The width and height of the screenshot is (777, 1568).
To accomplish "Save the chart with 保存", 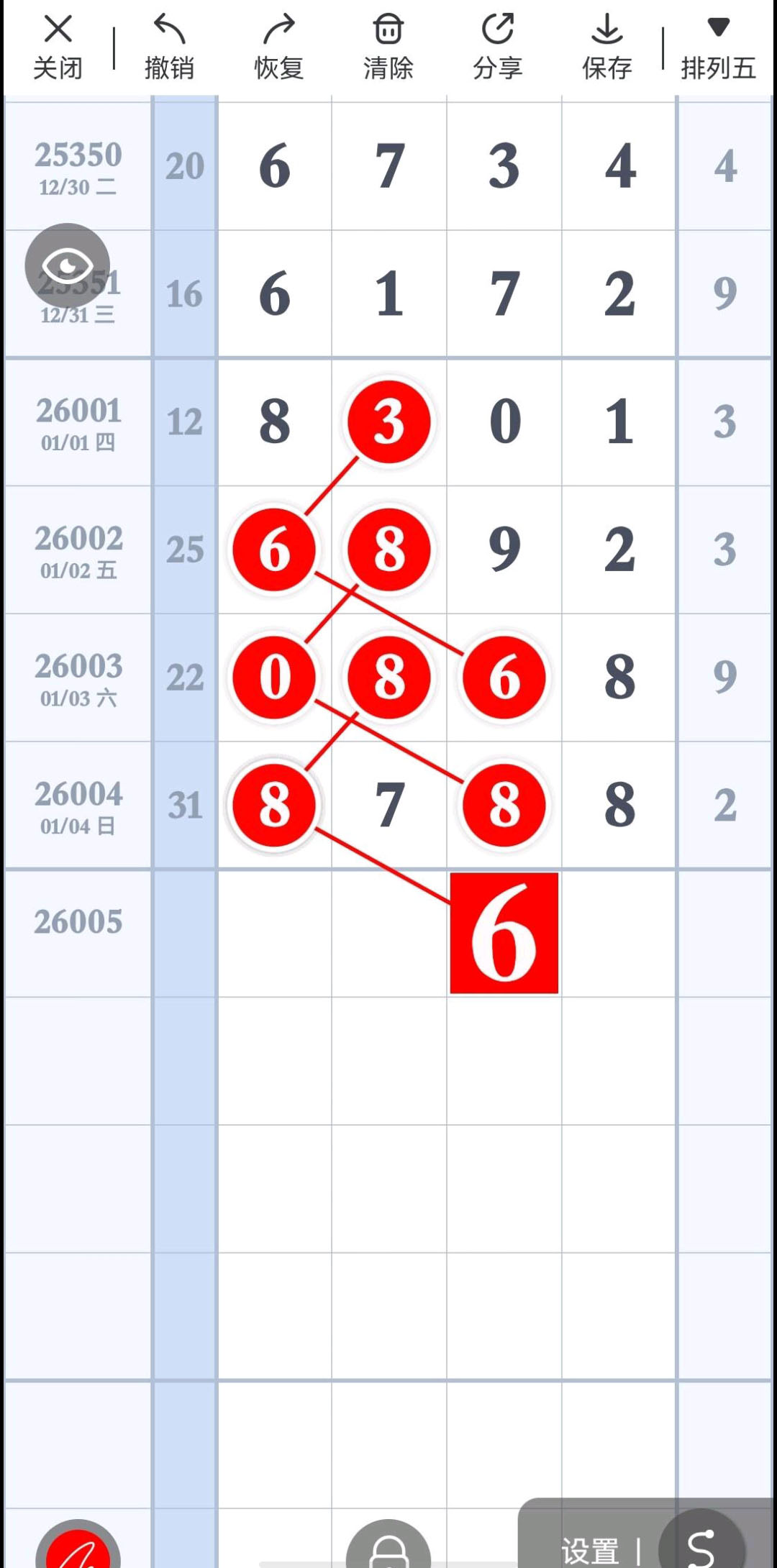I will tap(606, 48).
